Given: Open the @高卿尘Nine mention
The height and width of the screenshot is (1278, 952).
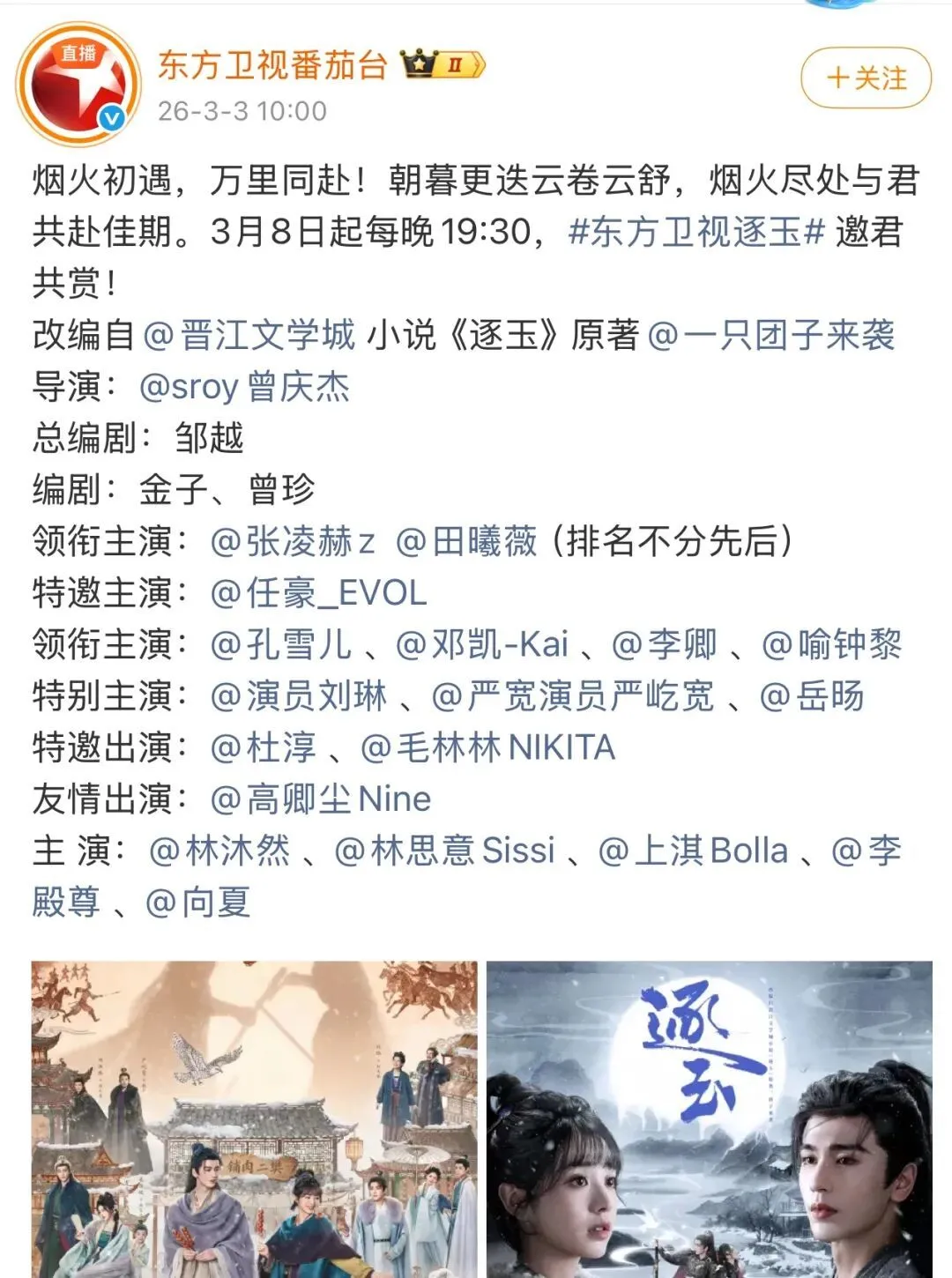Looking at the screenshot, I should pos(321,799).
